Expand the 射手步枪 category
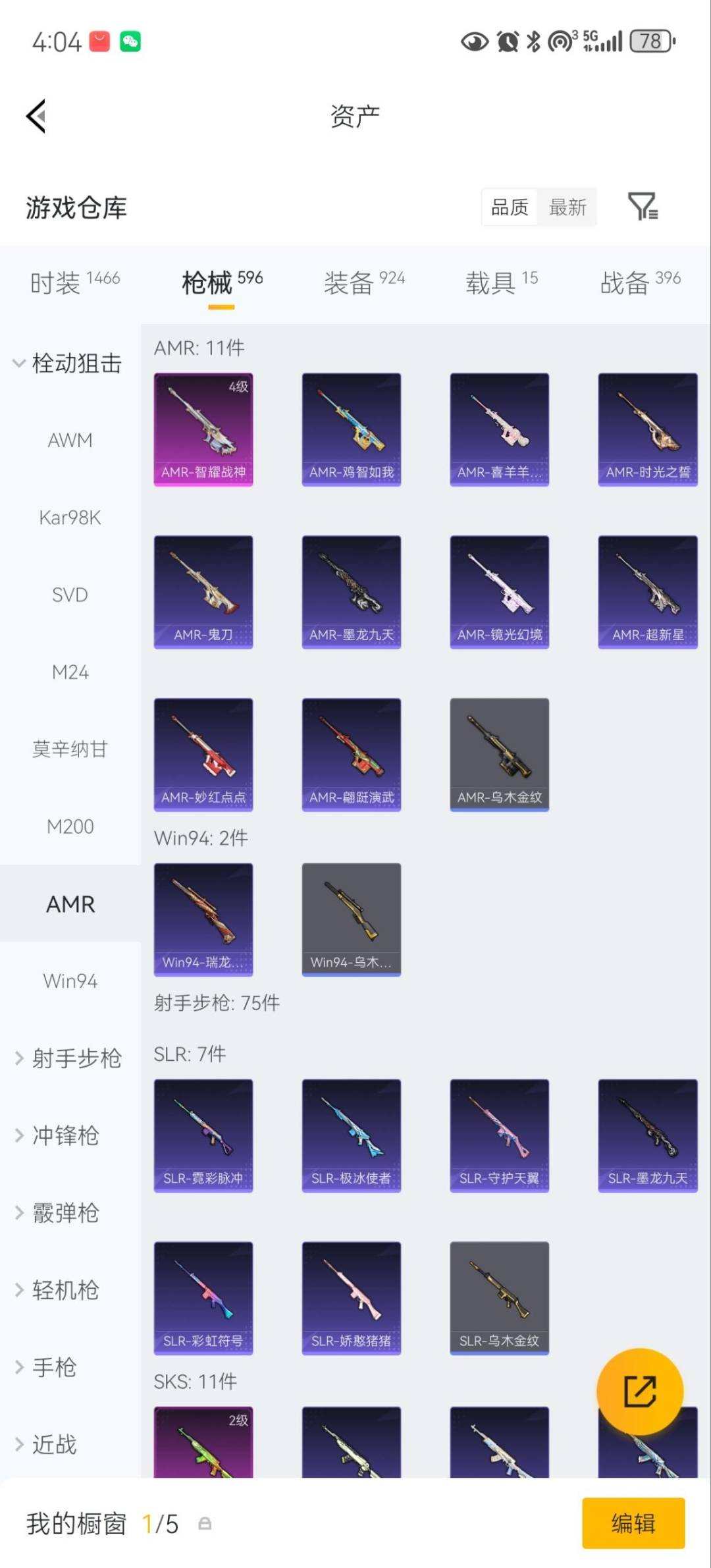Viewport: 711px width, 1568px height. [x=76, y=1060]
